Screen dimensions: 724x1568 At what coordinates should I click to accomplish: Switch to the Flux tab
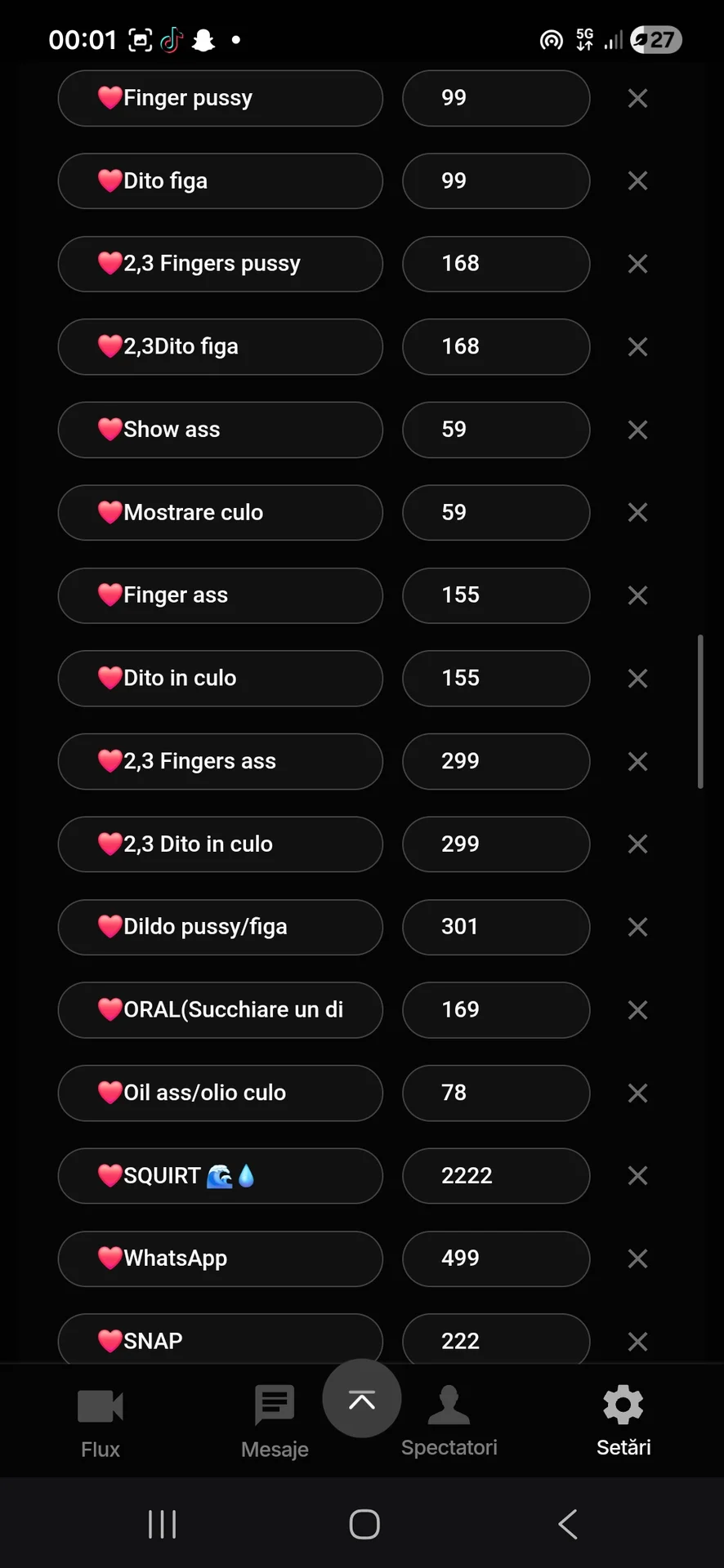100,1423
